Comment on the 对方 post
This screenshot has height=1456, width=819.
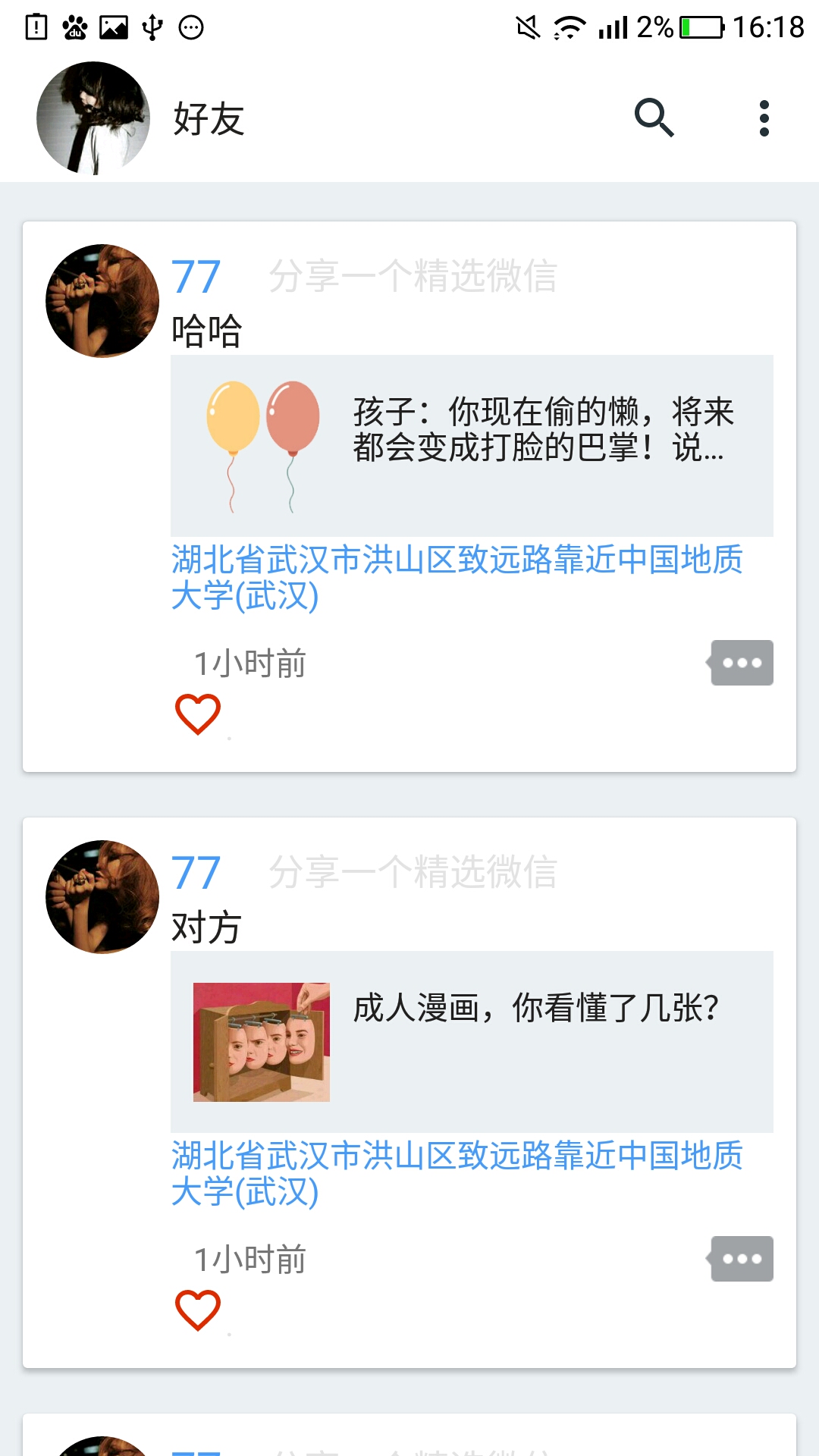(x=741, y=1259)
